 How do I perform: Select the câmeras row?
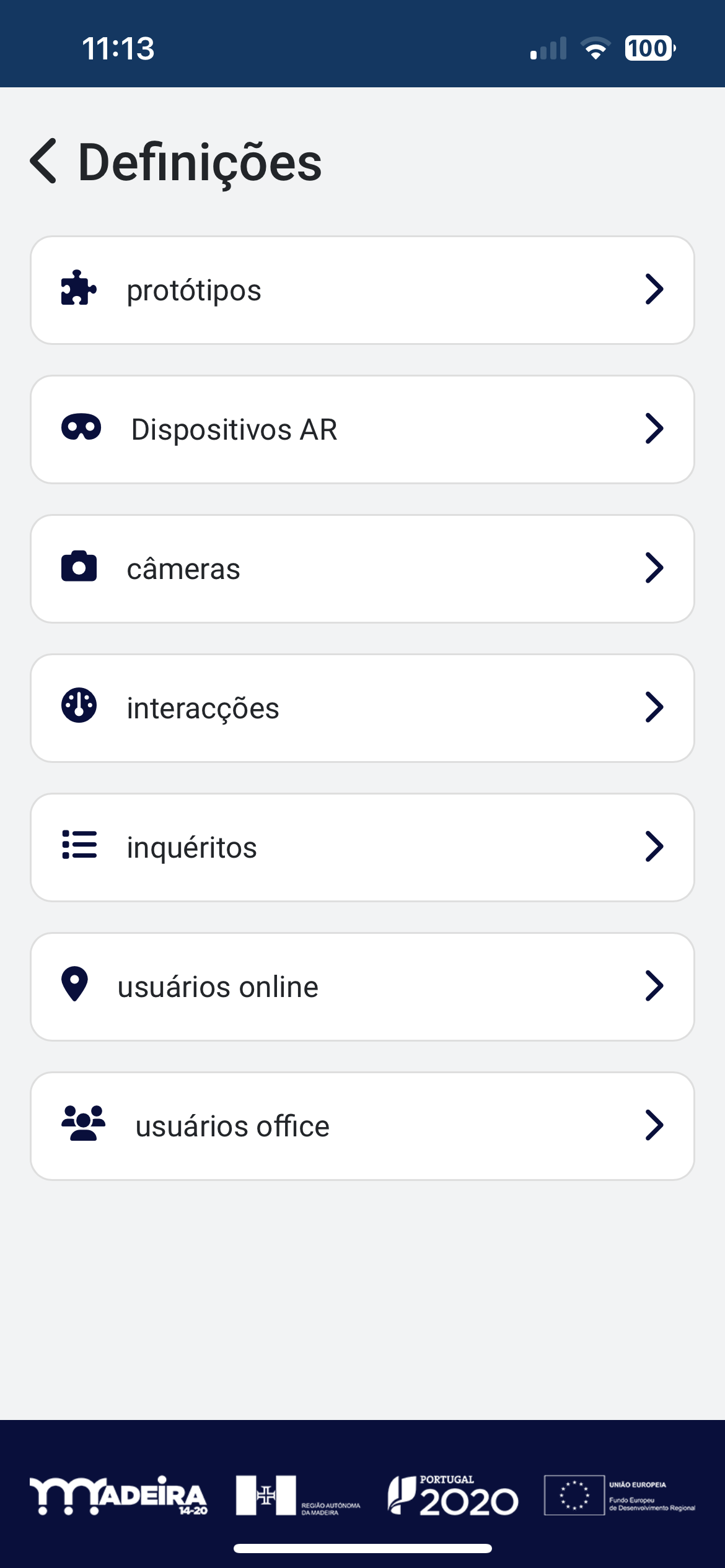click(362, 568)
